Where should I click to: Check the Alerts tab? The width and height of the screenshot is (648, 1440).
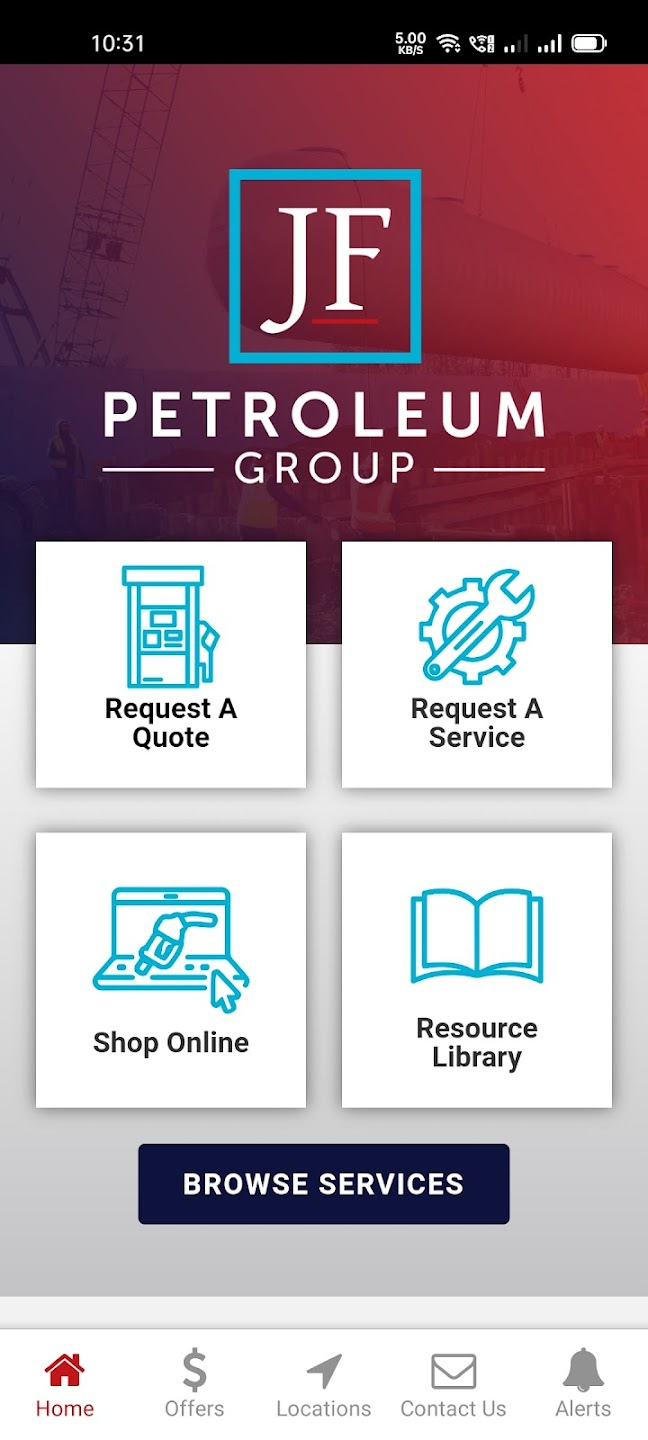tap(583, 1384)
